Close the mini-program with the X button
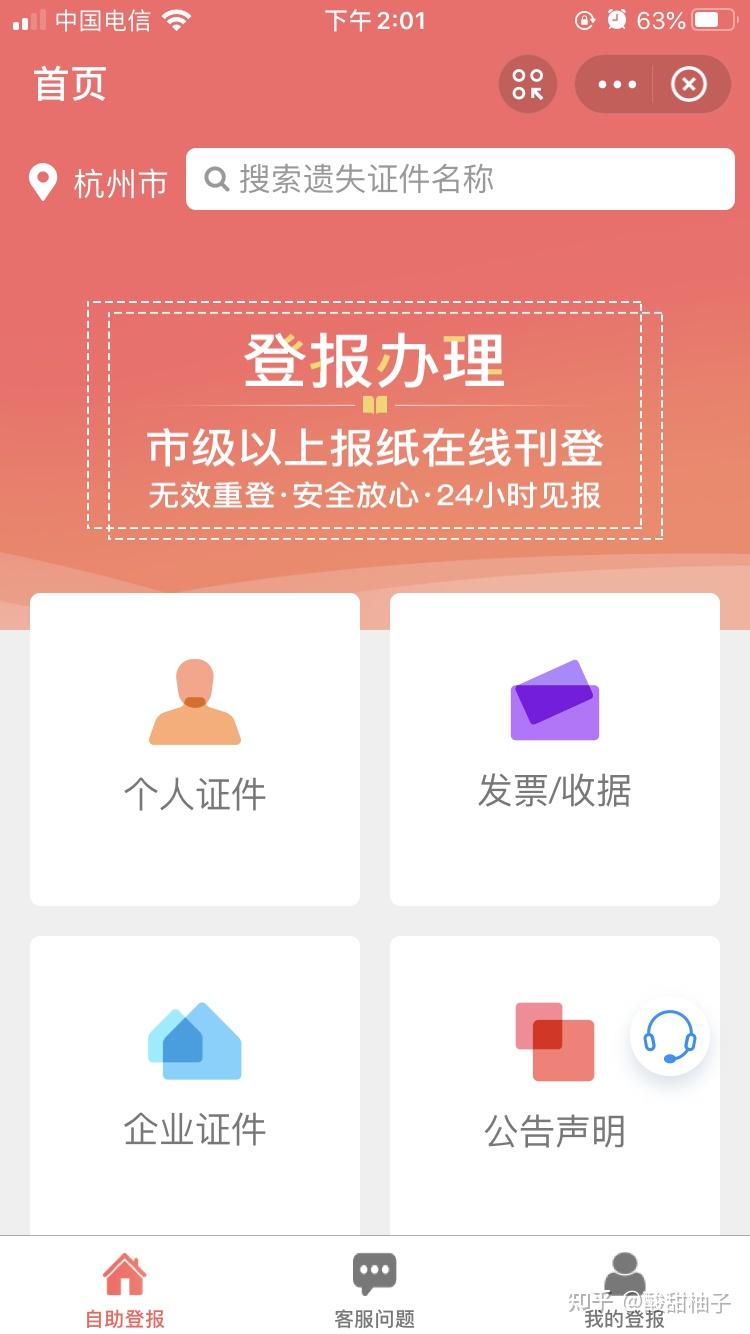Screen dimensions: 750x1334 click(688, 84)
